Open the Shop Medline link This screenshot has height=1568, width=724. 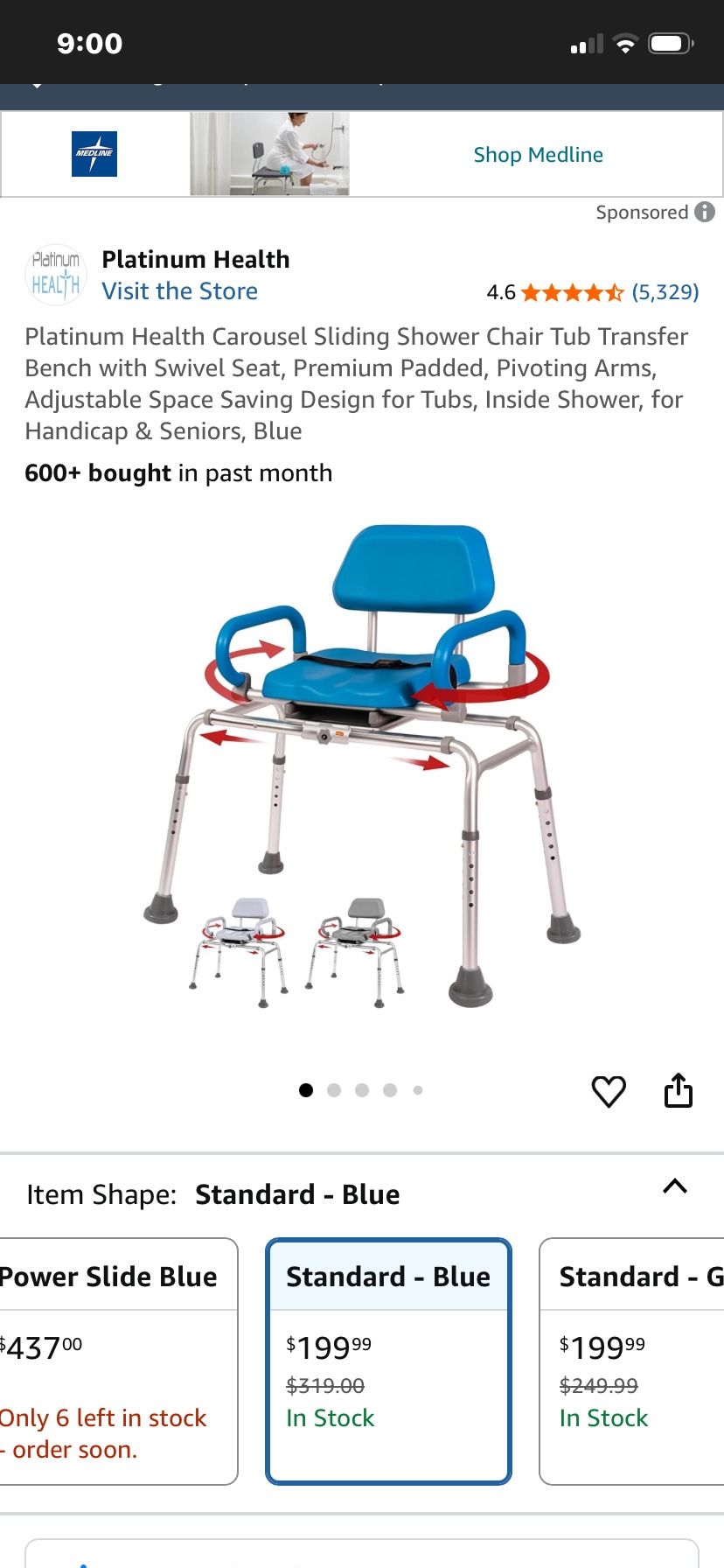click(x=537, y=154)
